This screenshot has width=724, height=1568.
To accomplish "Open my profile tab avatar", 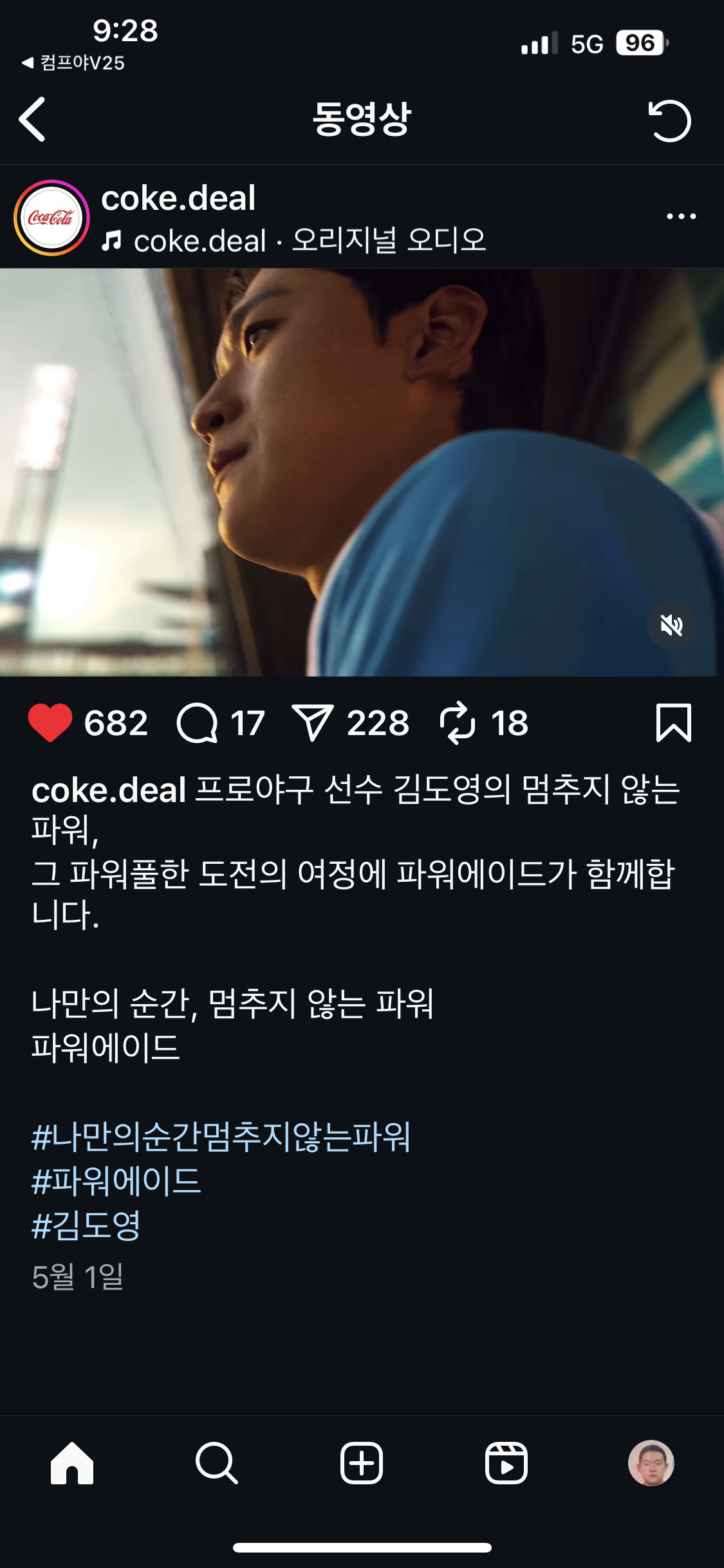I will [651, 1463].
